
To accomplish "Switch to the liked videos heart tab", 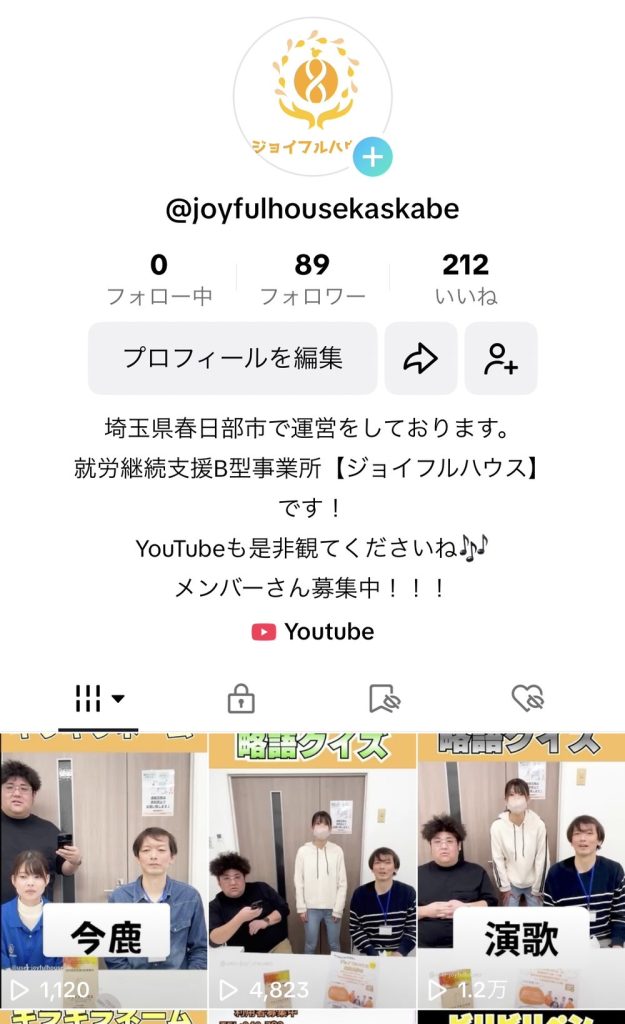I will pyautogui.click(x=527, y=699).
